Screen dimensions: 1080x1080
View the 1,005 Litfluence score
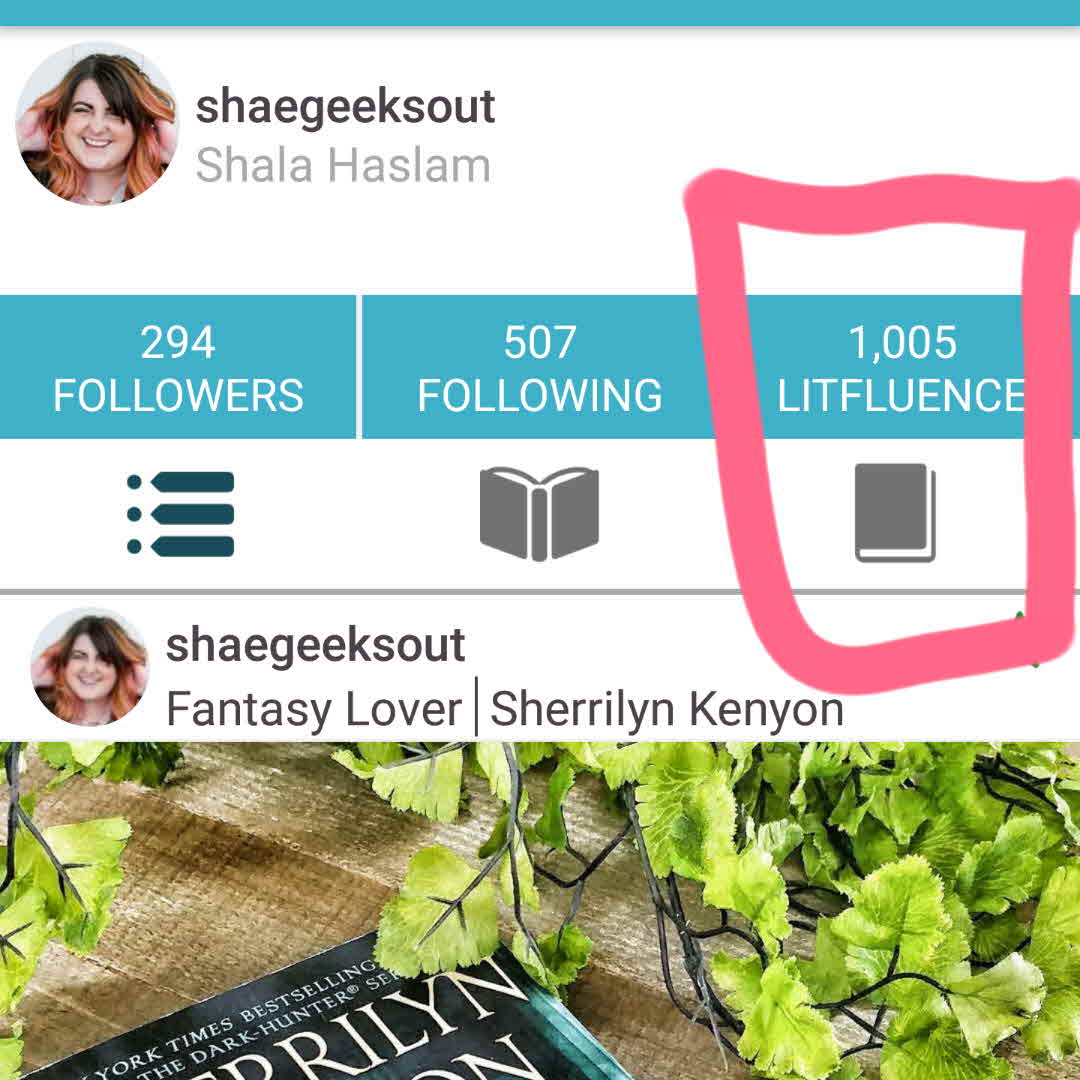coord(900,368)
